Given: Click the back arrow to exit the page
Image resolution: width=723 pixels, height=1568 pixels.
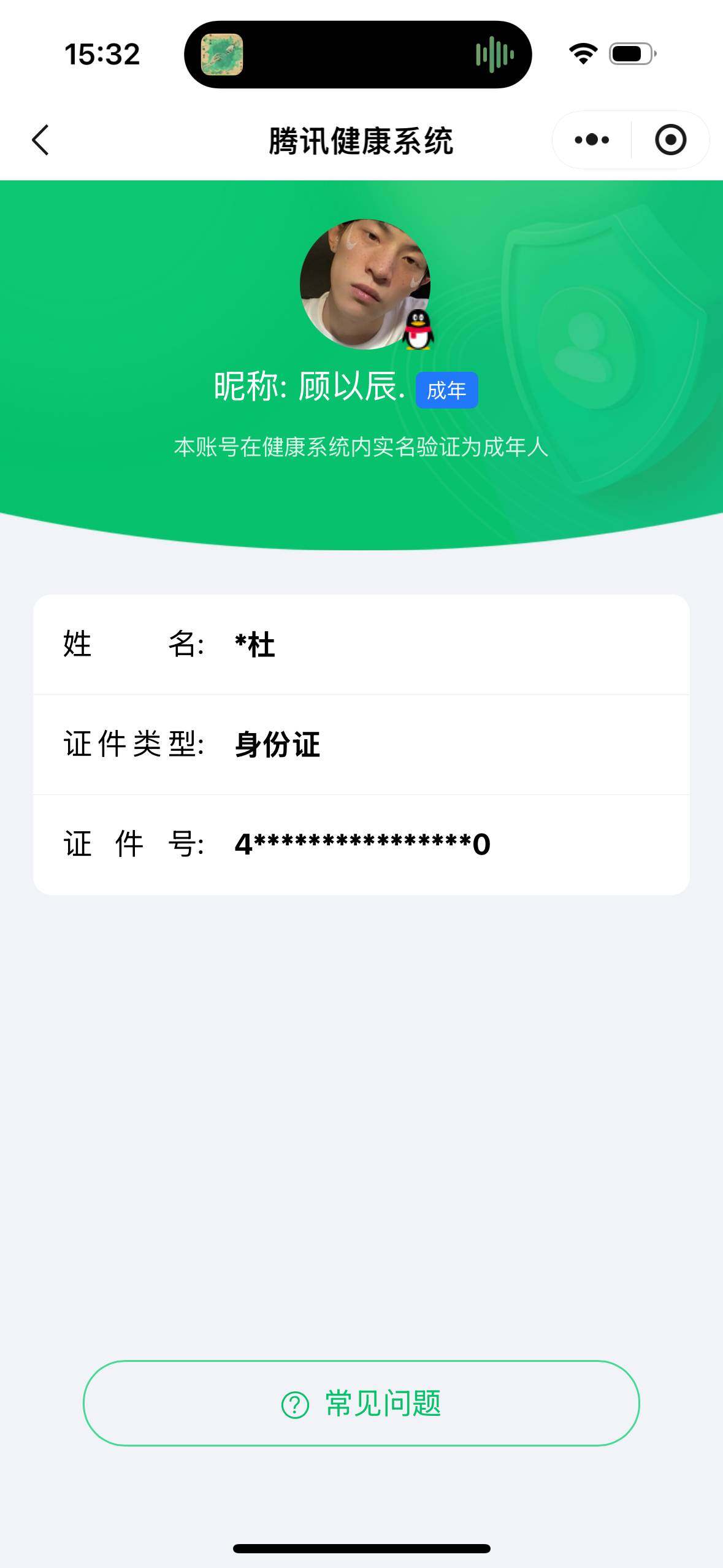Looking at the screenshot, I should coord(39,140).
